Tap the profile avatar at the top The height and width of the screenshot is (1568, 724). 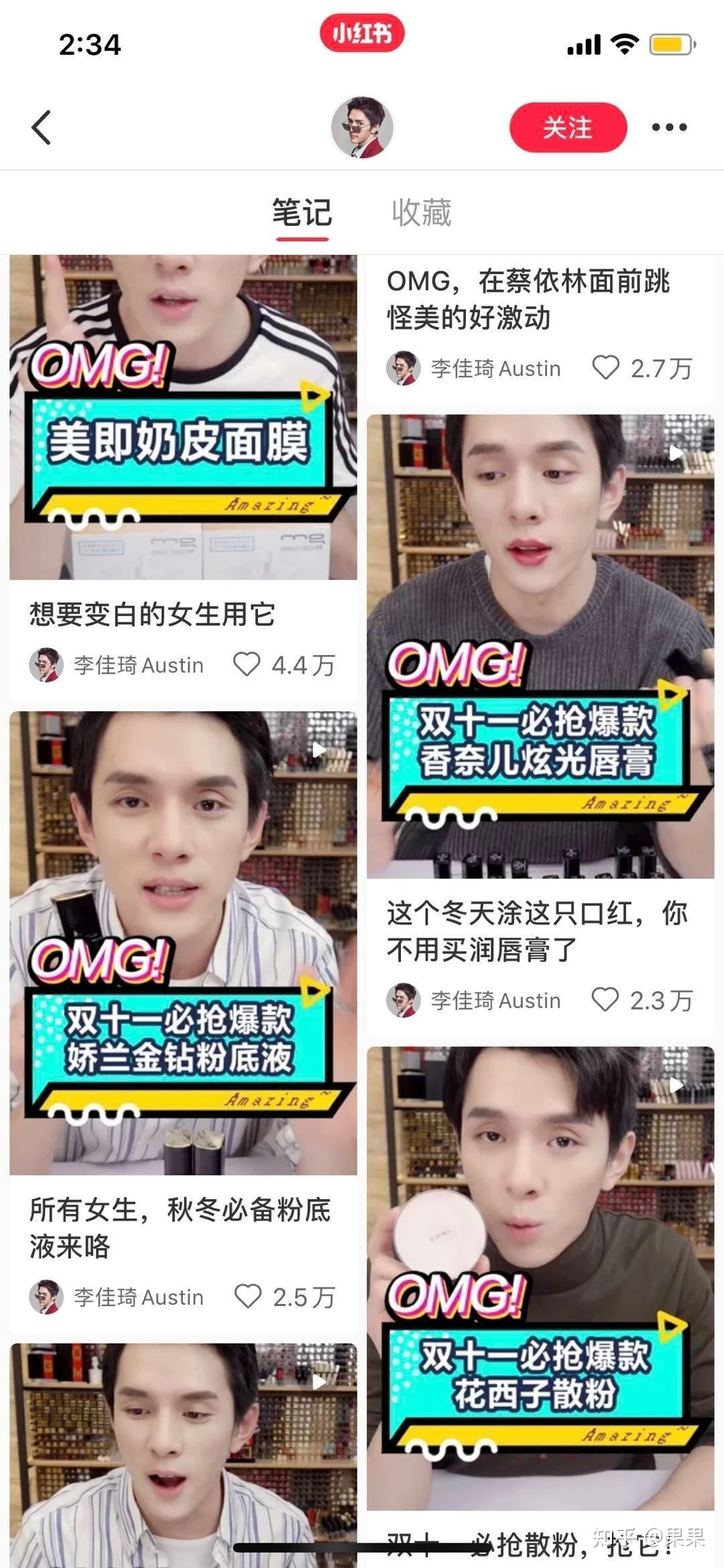point(362,127)
